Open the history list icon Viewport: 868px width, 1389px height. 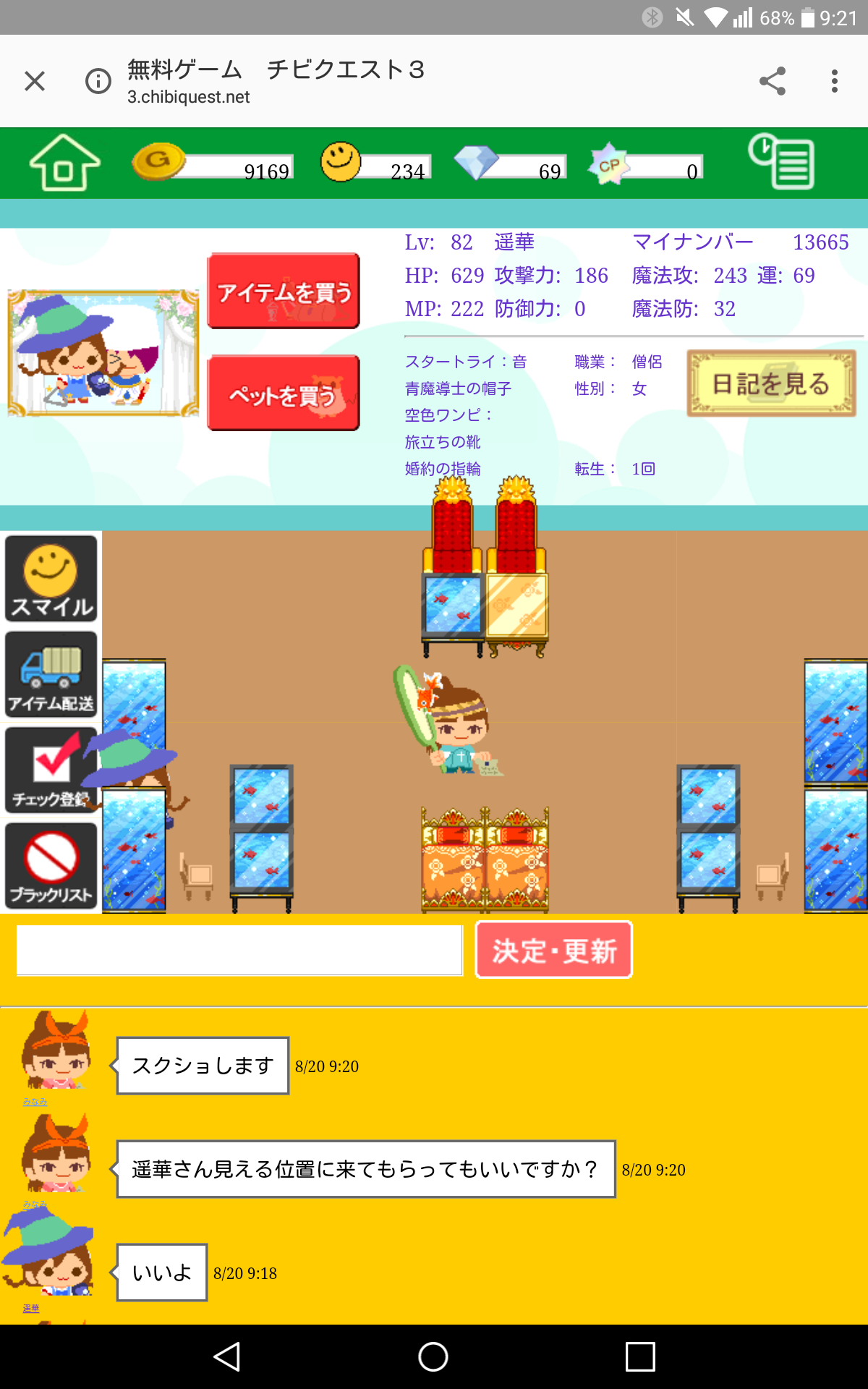[782, 162]
